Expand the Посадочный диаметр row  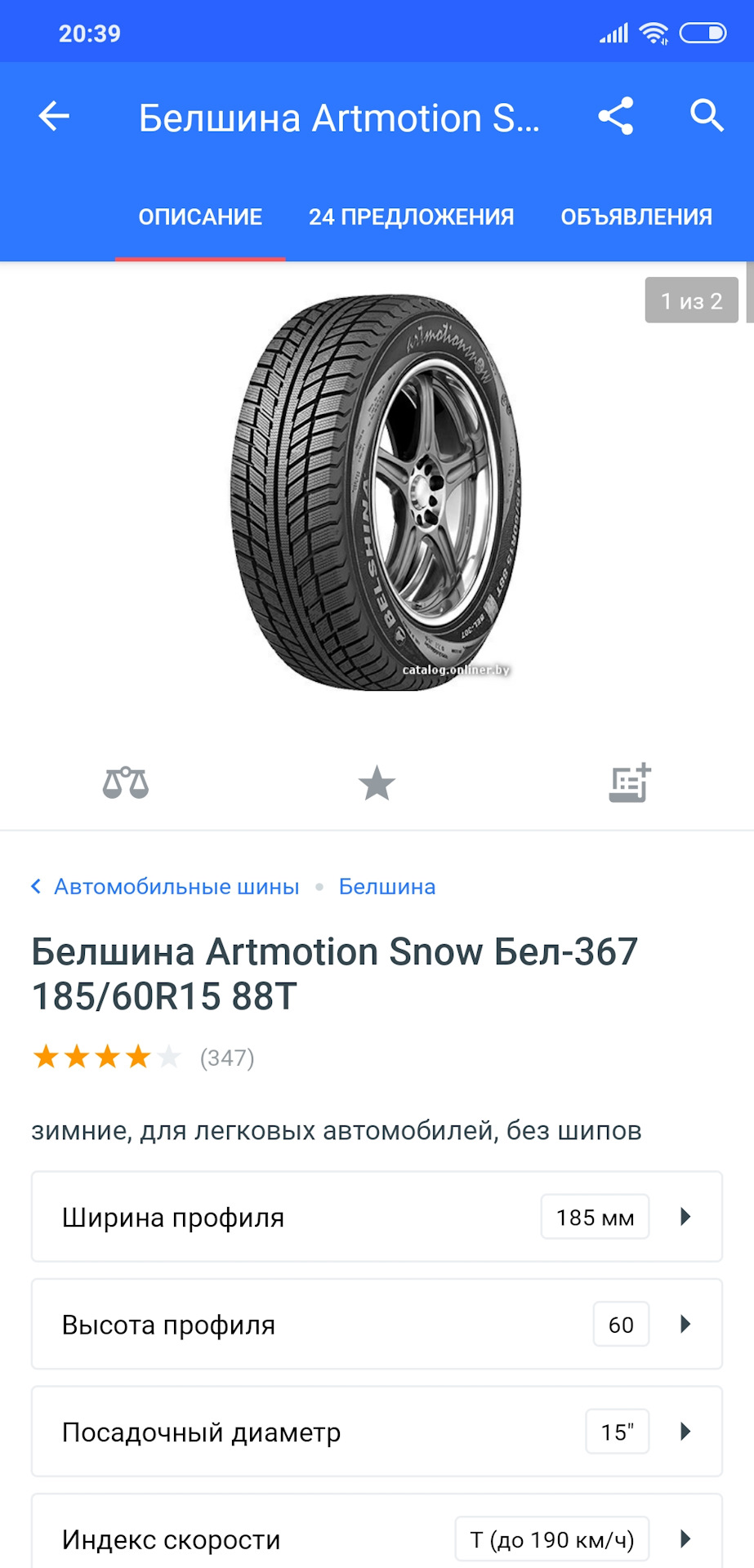(x=377, y=1432)
